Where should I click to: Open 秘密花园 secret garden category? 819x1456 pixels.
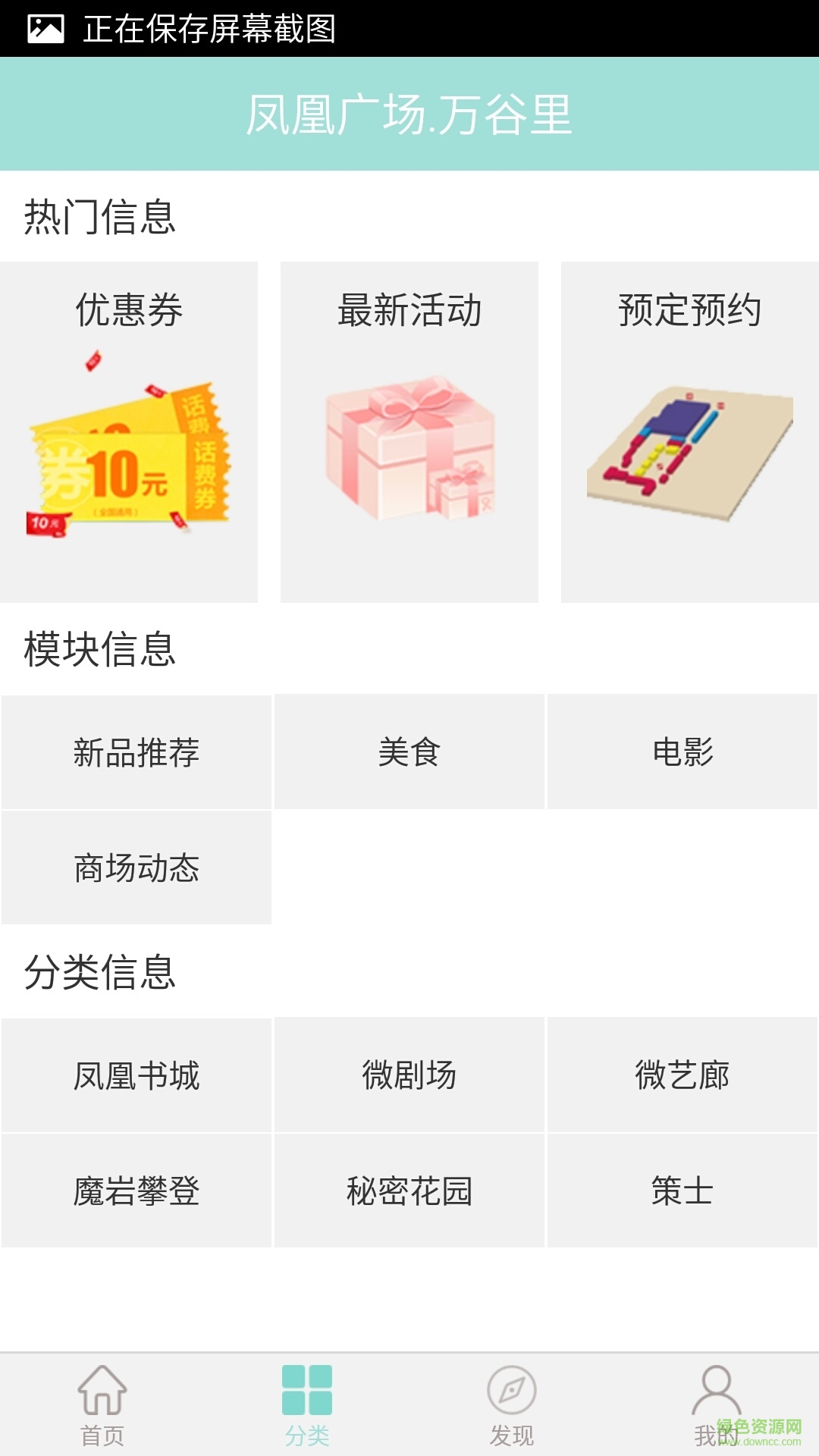(409, 1191)
